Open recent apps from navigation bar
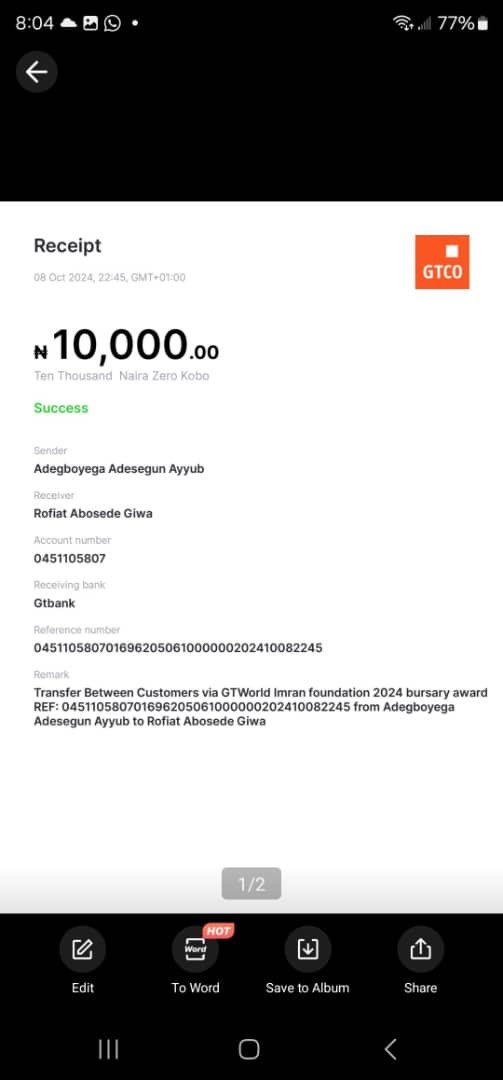 (108, 1049)
